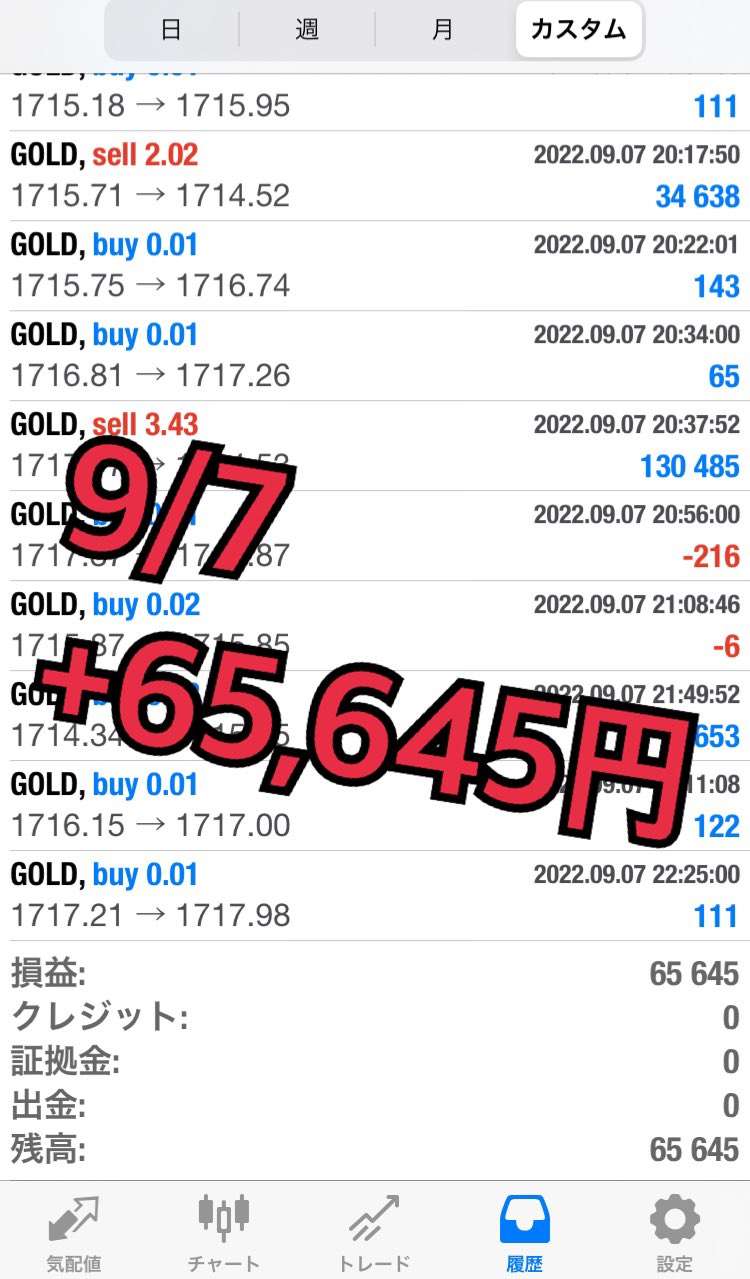Choose the カスタム period option
The height and width of the screenshot is (1279, 750).
579,30
